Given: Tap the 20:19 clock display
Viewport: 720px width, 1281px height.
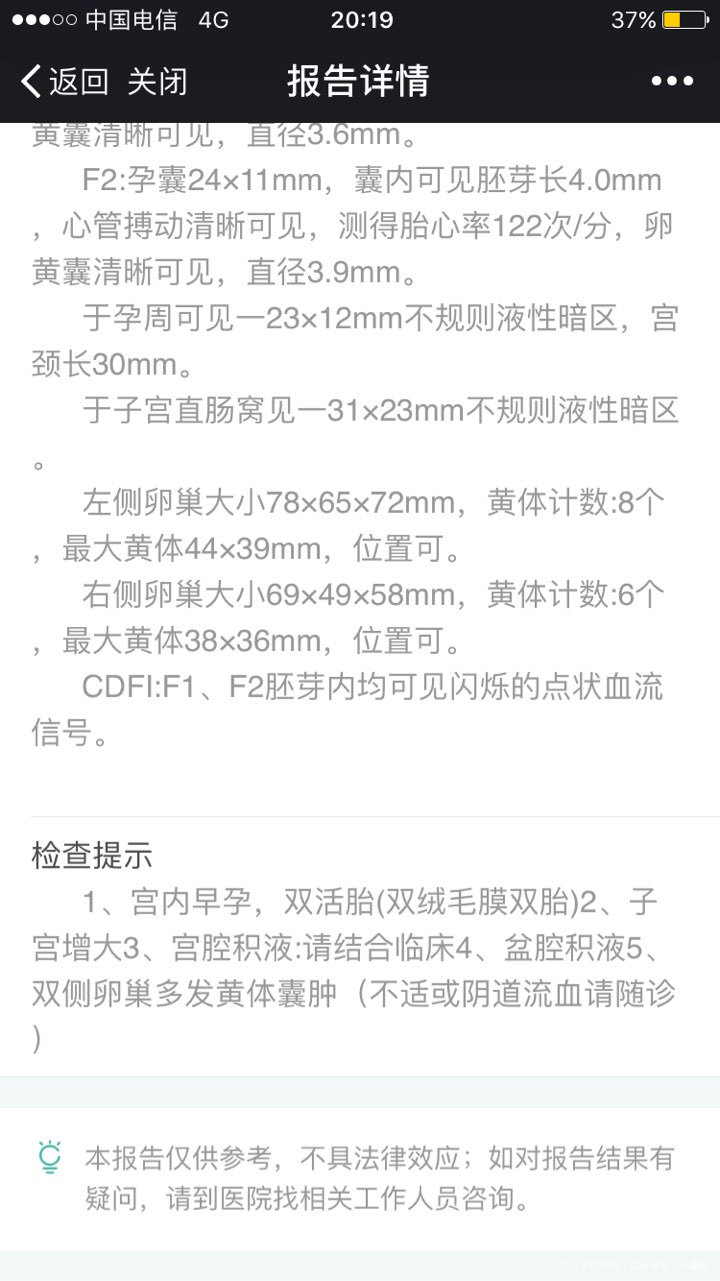Looking at the screenshot, I should point(360,19).
